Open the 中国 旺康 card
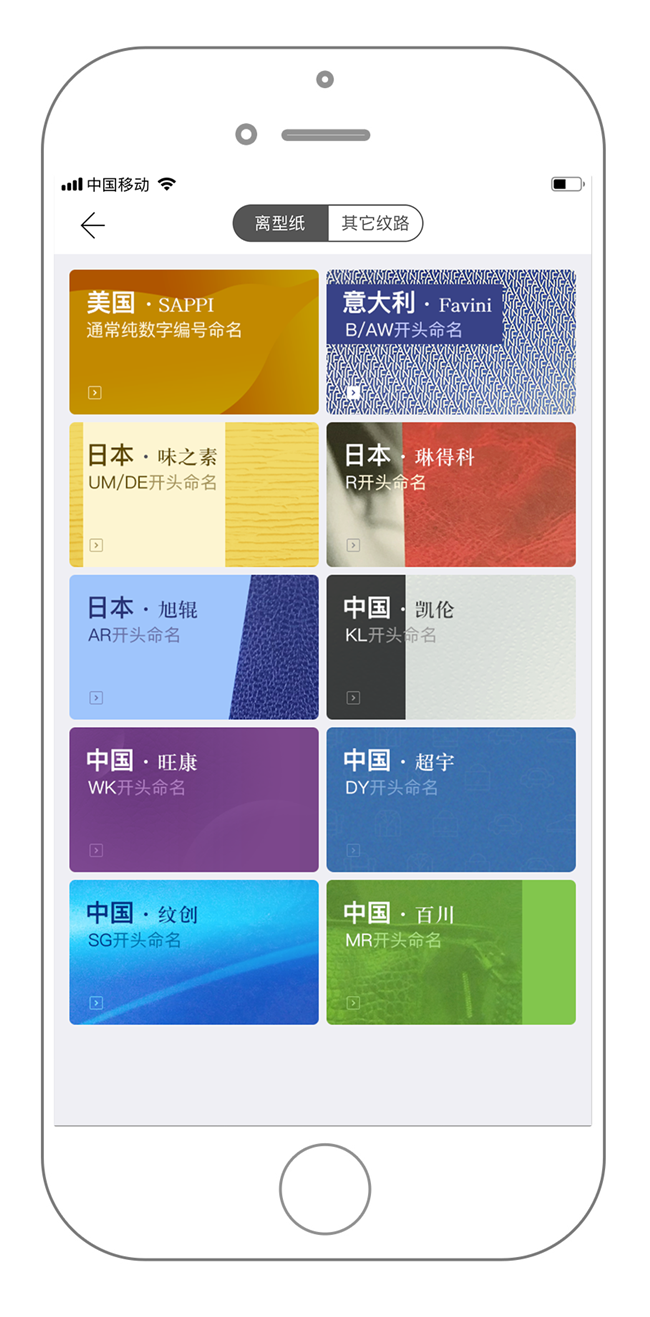 click(x=194, y=799)
